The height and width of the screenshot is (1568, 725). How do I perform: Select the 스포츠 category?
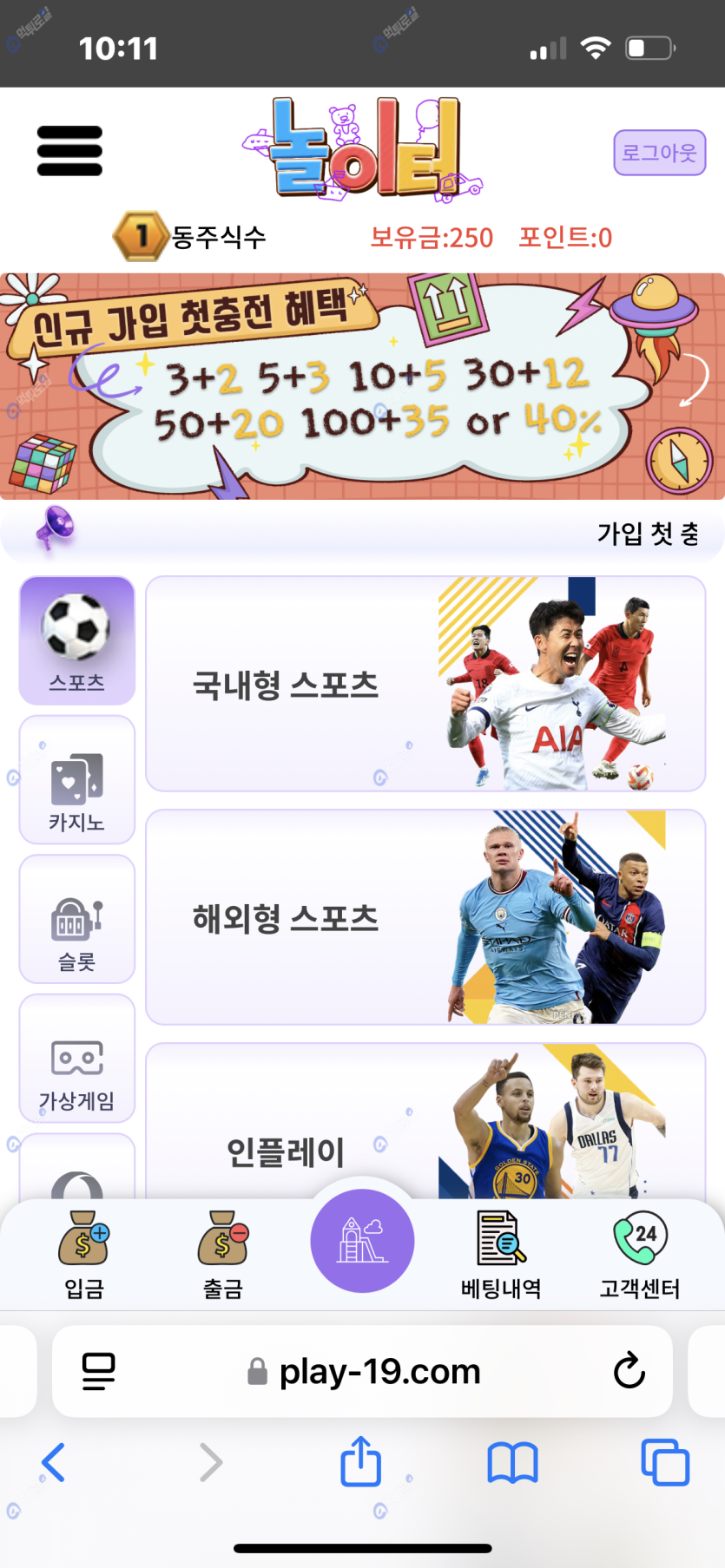point(77,640)
